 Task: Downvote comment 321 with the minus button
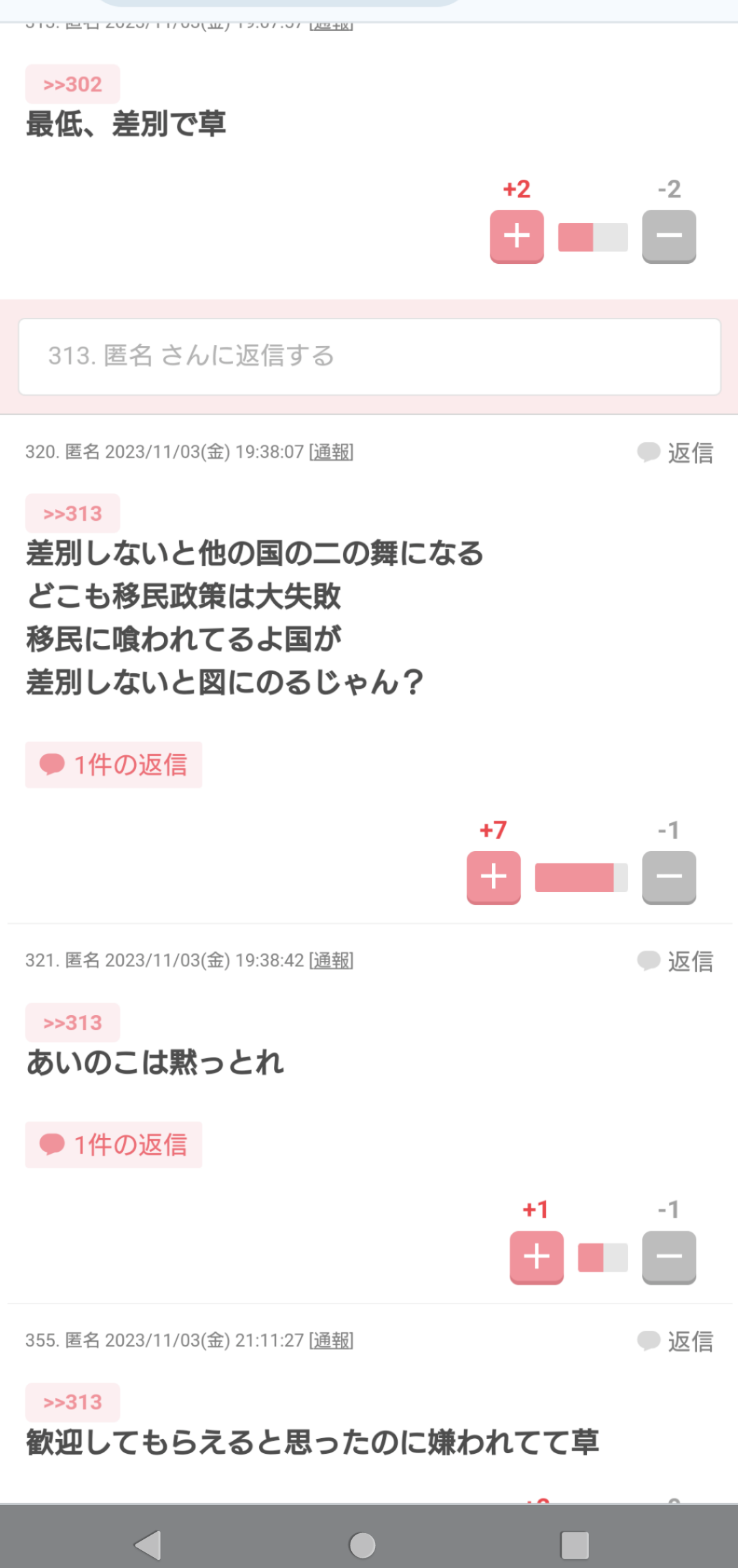click(669, 1258)
